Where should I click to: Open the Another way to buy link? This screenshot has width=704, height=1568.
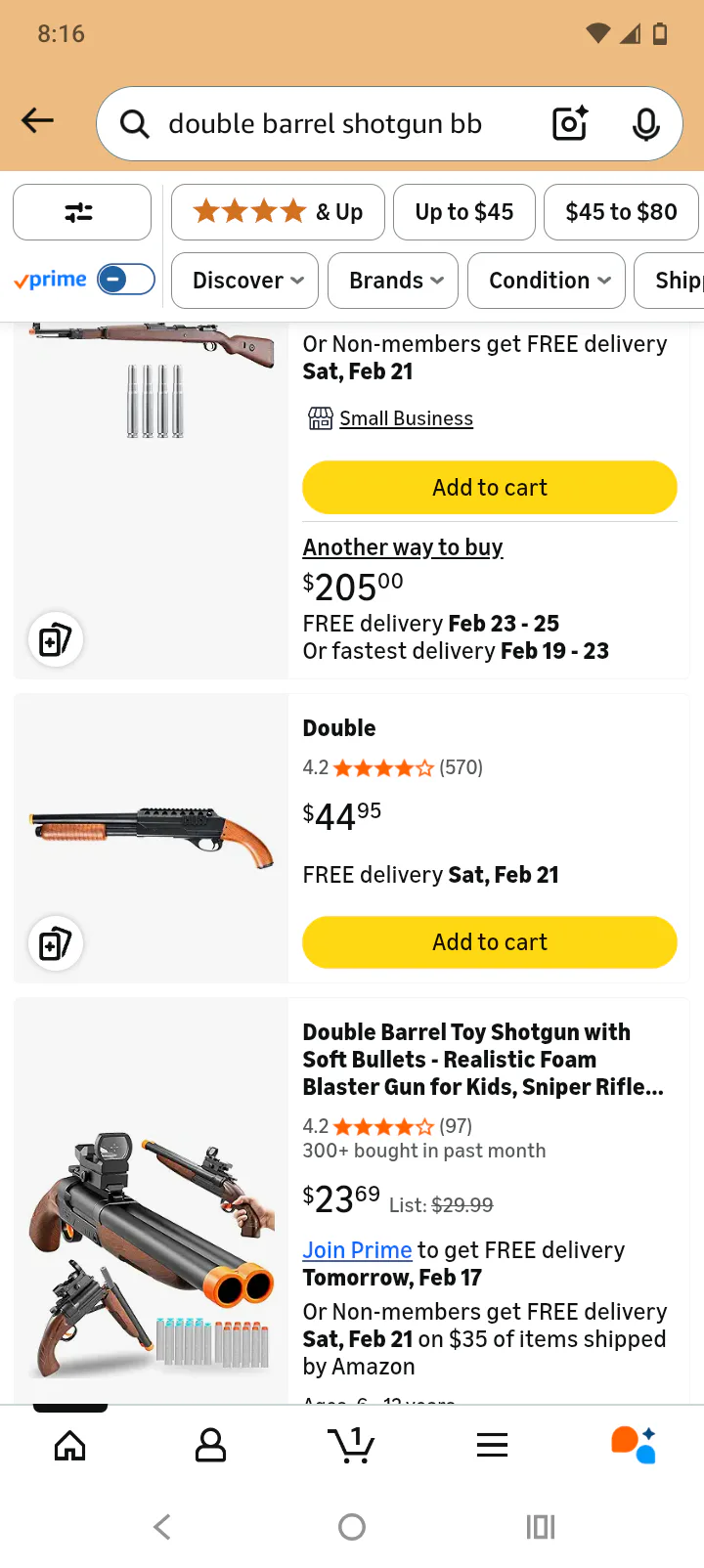click(403, 547)
